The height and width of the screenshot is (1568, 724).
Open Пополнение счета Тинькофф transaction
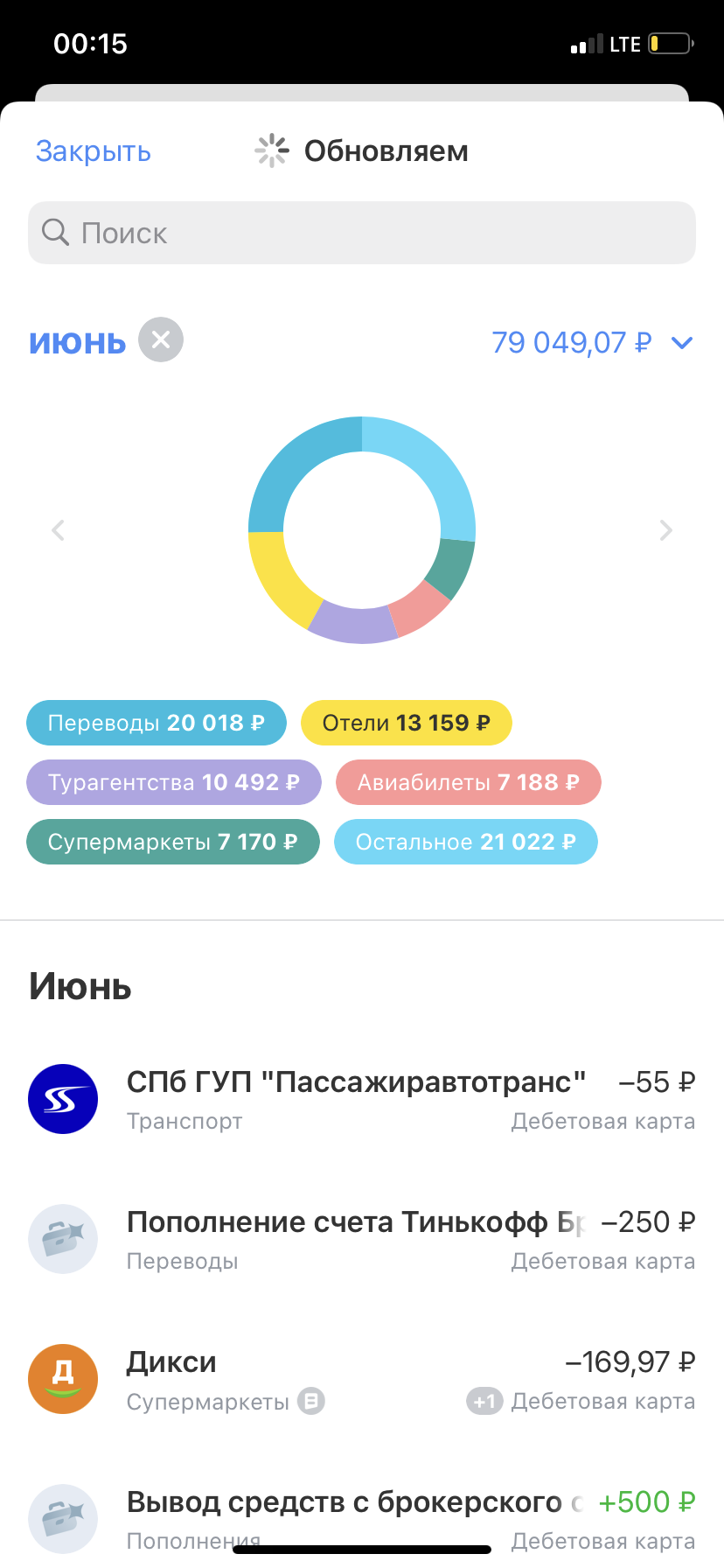click(x=362, y=1239)
